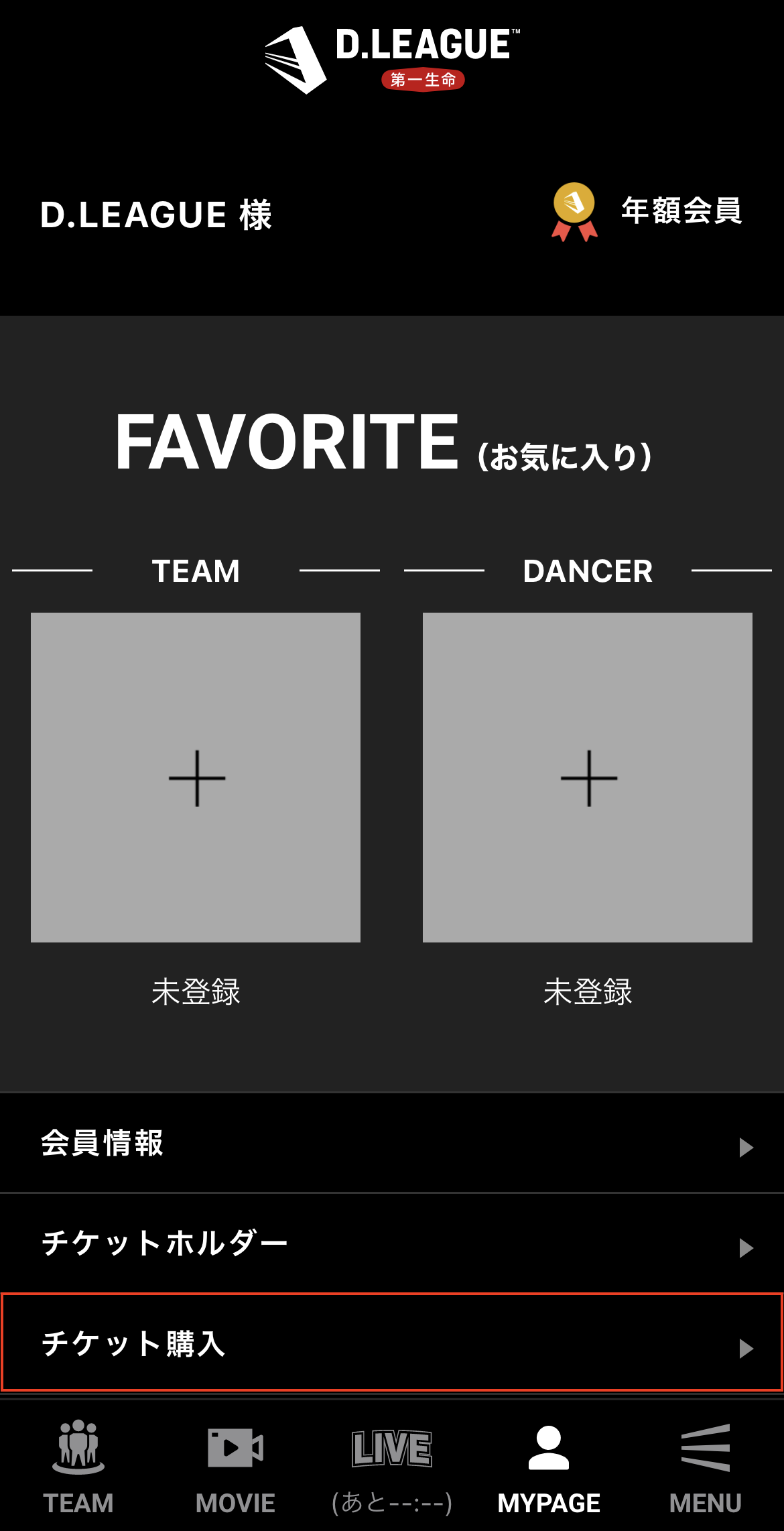
Task: Select the MYPAGE tab
Action: (x=549, y=1467)
